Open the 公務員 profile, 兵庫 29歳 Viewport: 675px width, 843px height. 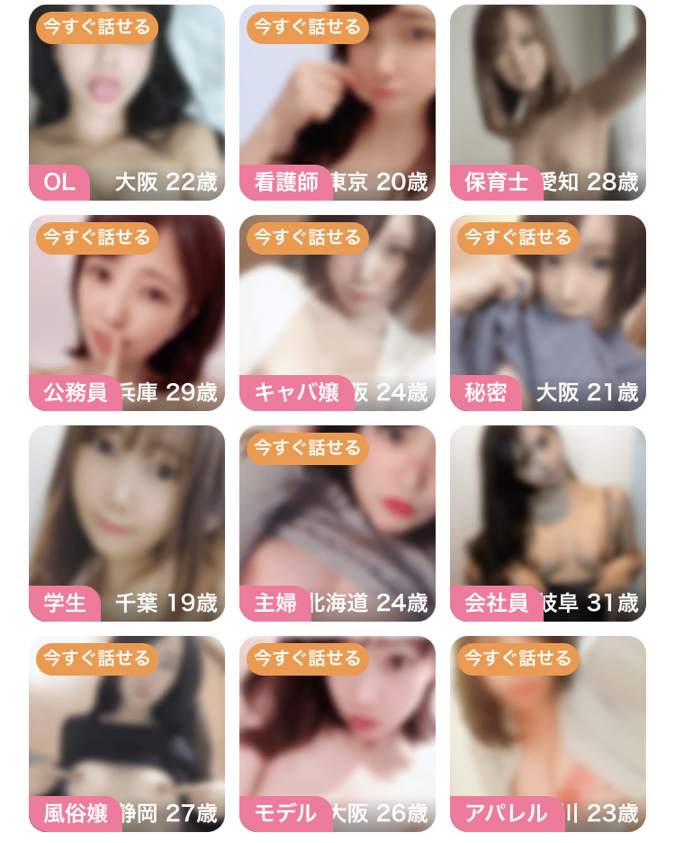coord(126,313)
